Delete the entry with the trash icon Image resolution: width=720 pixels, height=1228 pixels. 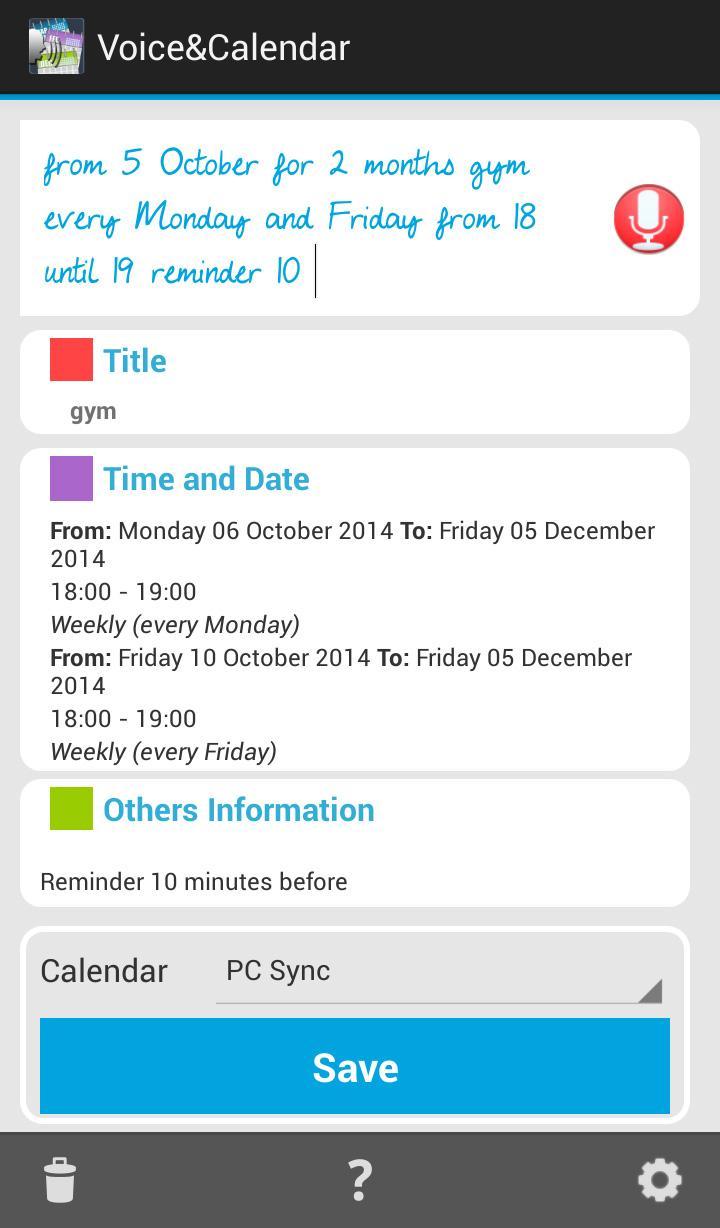coord(60,1180)
